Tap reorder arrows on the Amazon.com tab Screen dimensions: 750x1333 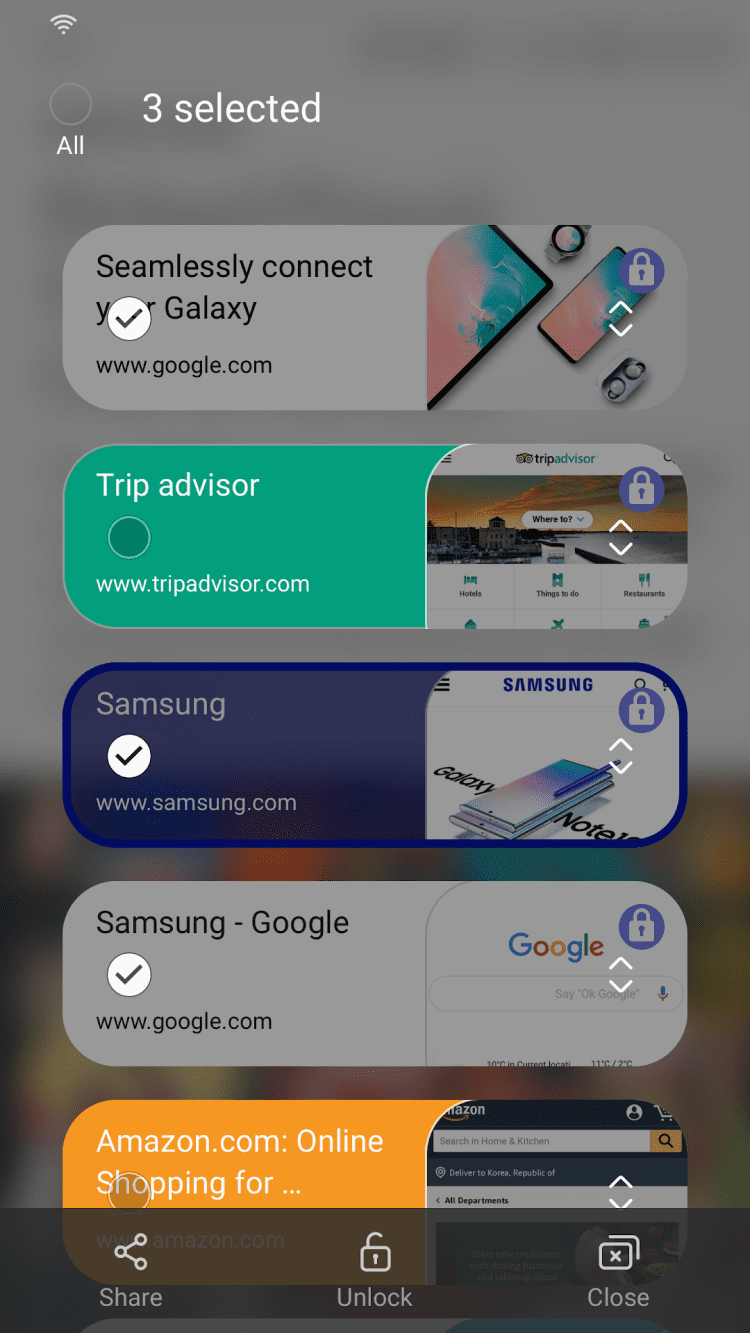621,1192
